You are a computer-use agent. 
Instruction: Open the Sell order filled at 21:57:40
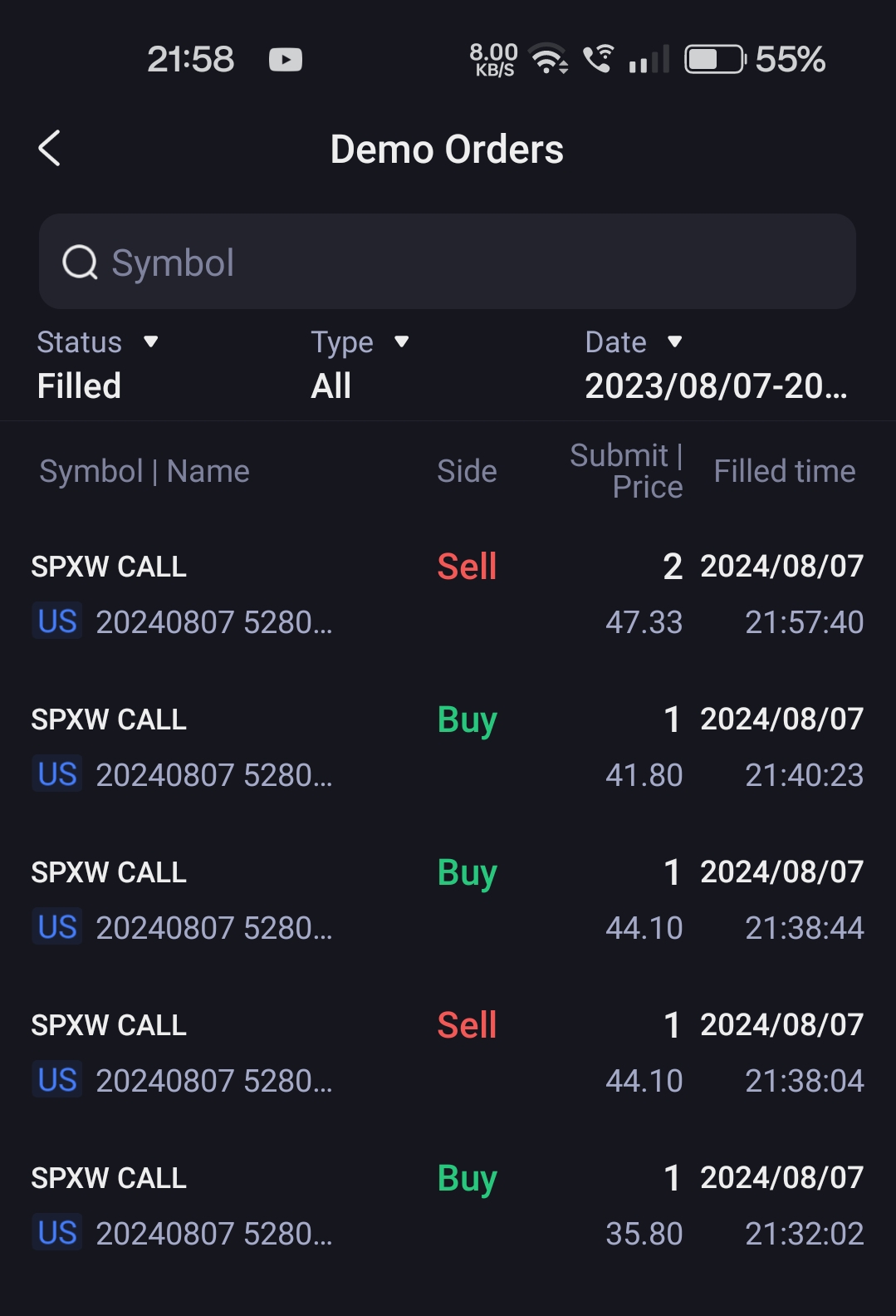[x=447, y=594]
